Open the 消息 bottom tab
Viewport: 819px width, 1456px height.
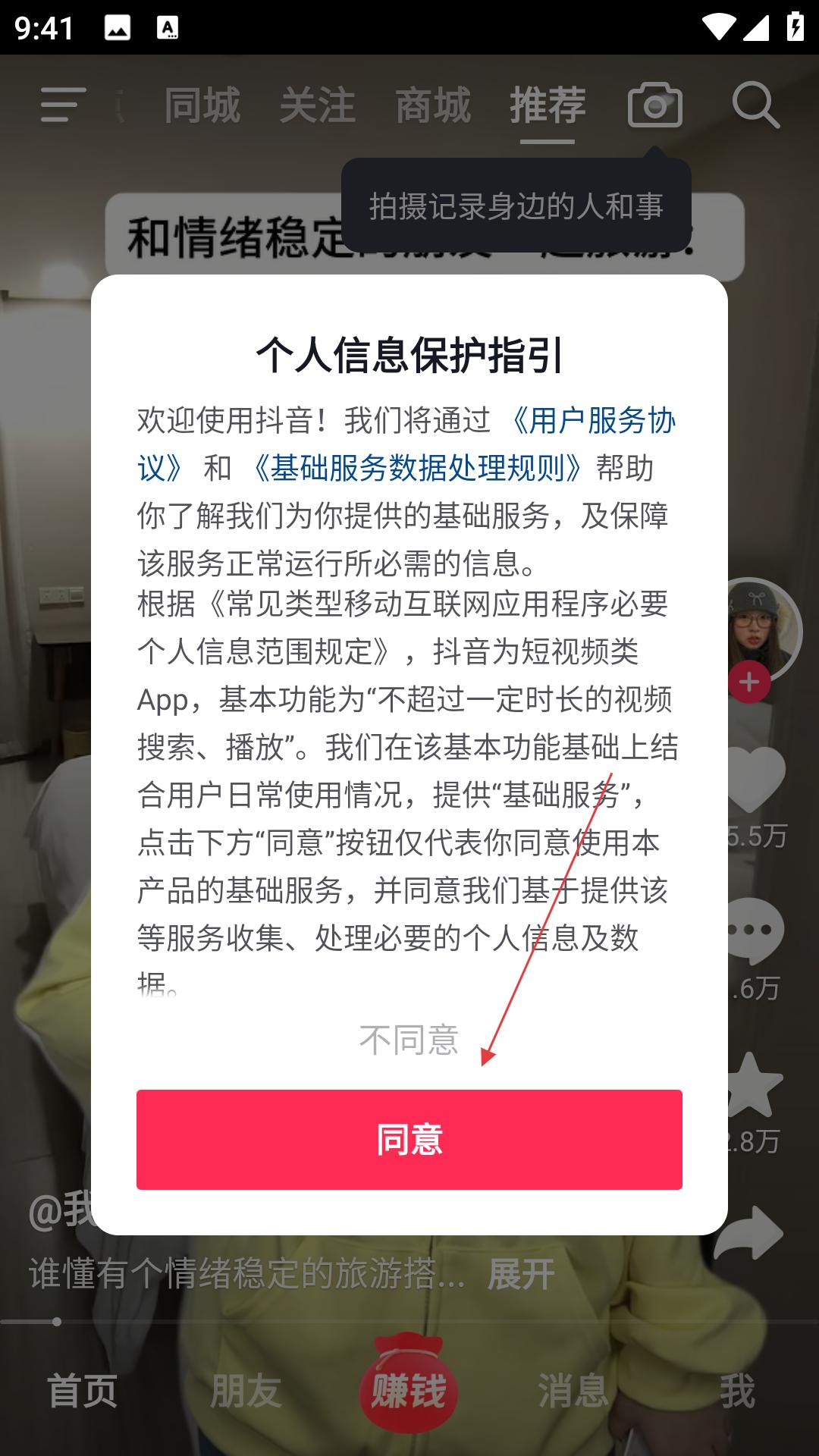[x=573, y=1391]
